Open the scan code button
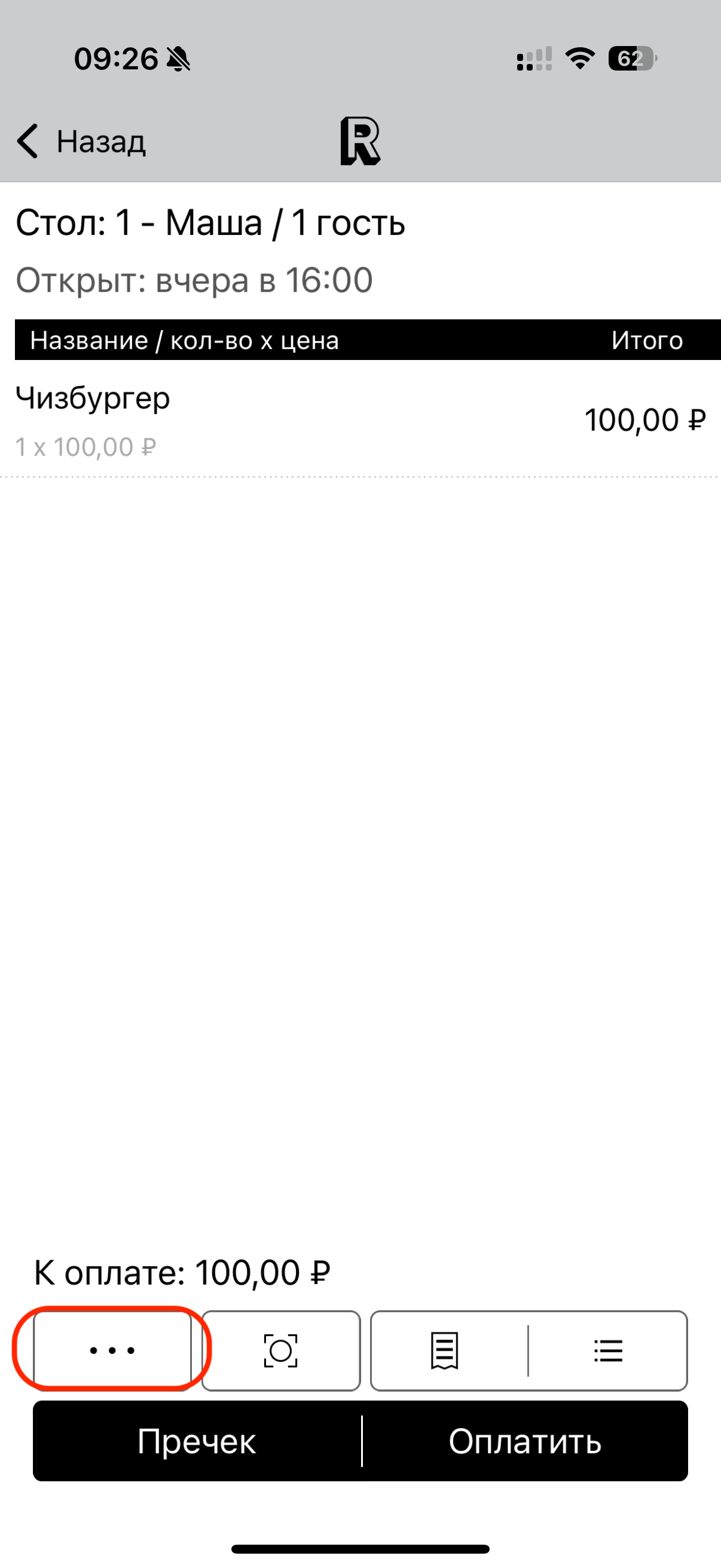The height and width of the screenshot is (1568, 721). tap(281, 1351)
